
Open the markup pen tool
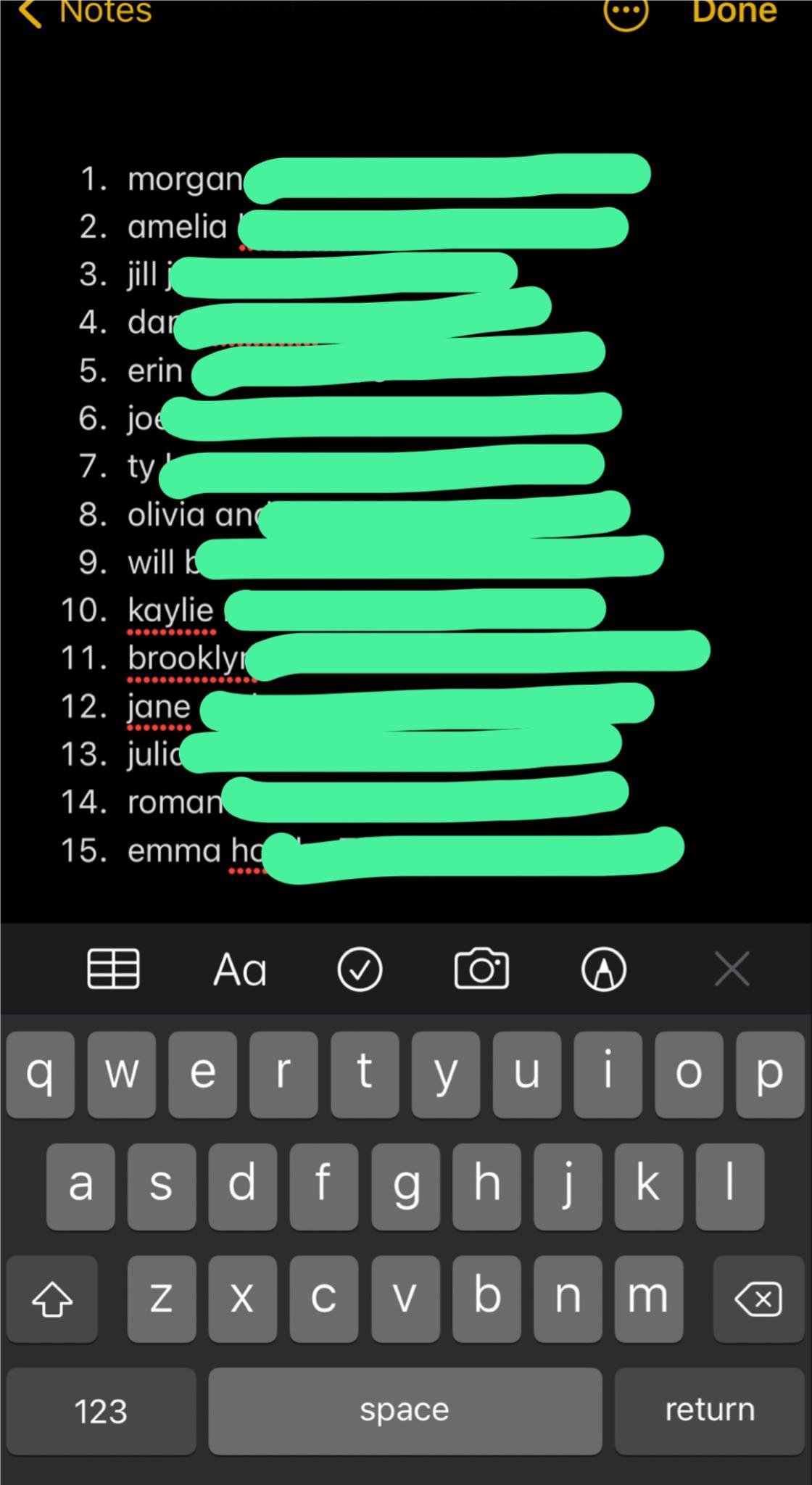604,969
